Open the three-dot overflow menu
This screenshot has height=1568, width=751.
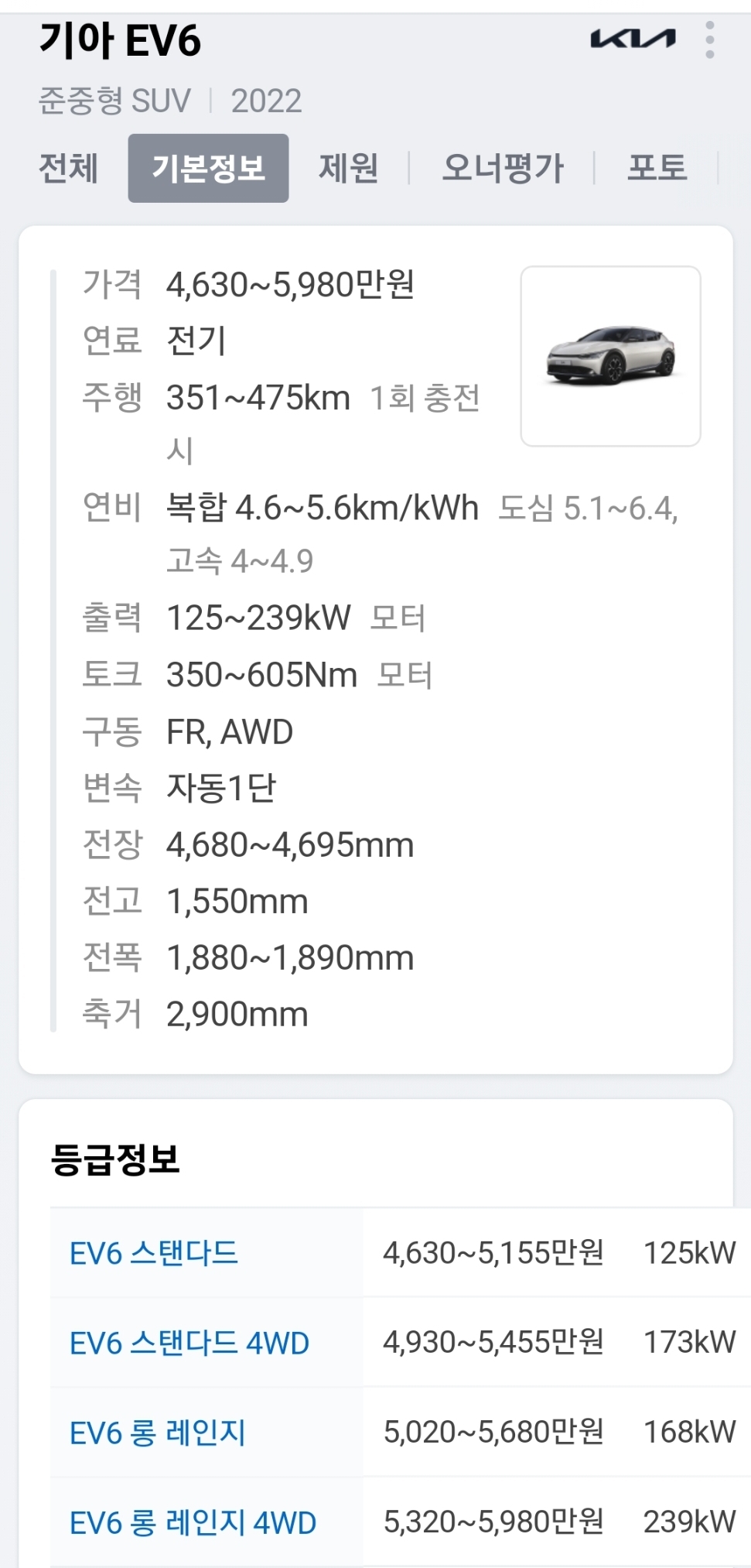[x=709, y=39]
